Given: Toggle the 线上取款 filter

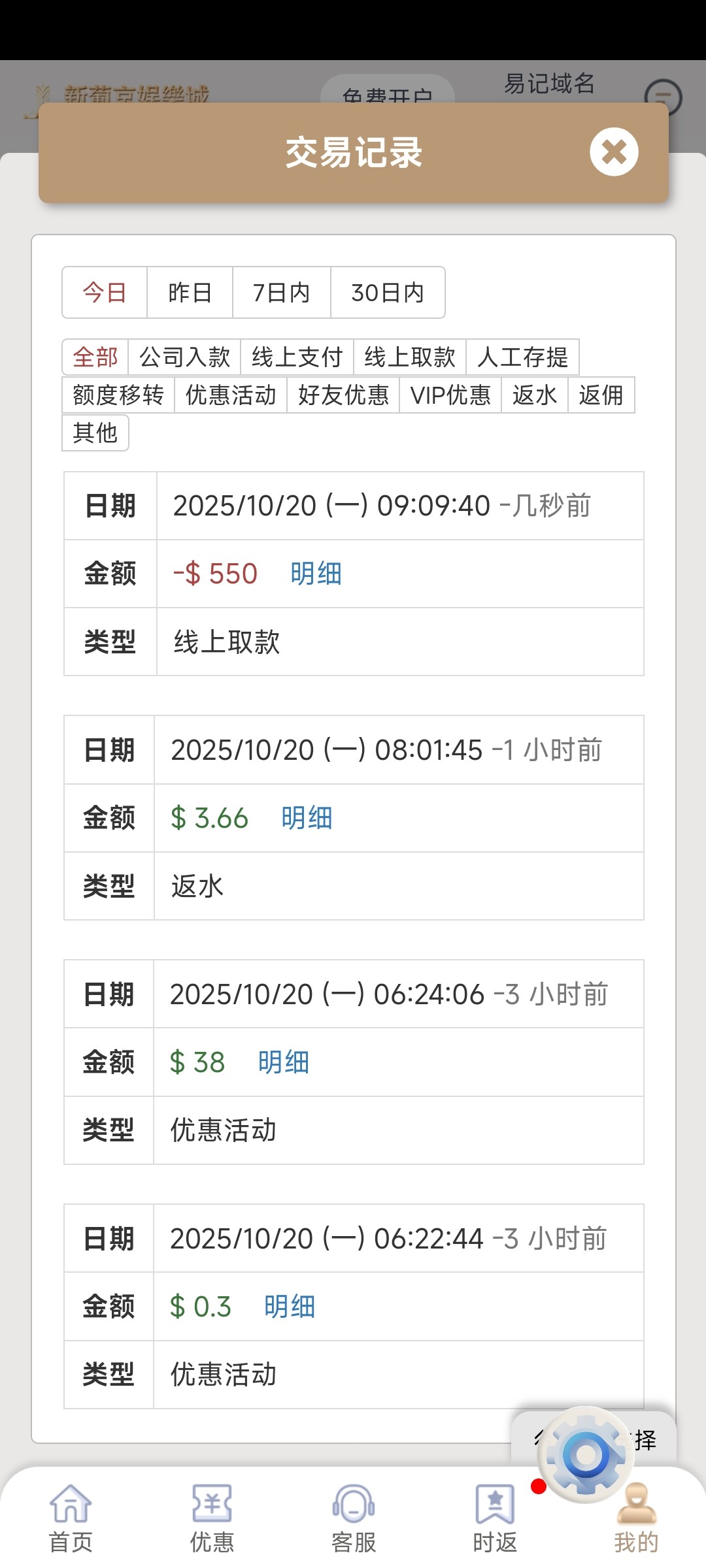Looking at the screenshot, I should pos(411,357).
